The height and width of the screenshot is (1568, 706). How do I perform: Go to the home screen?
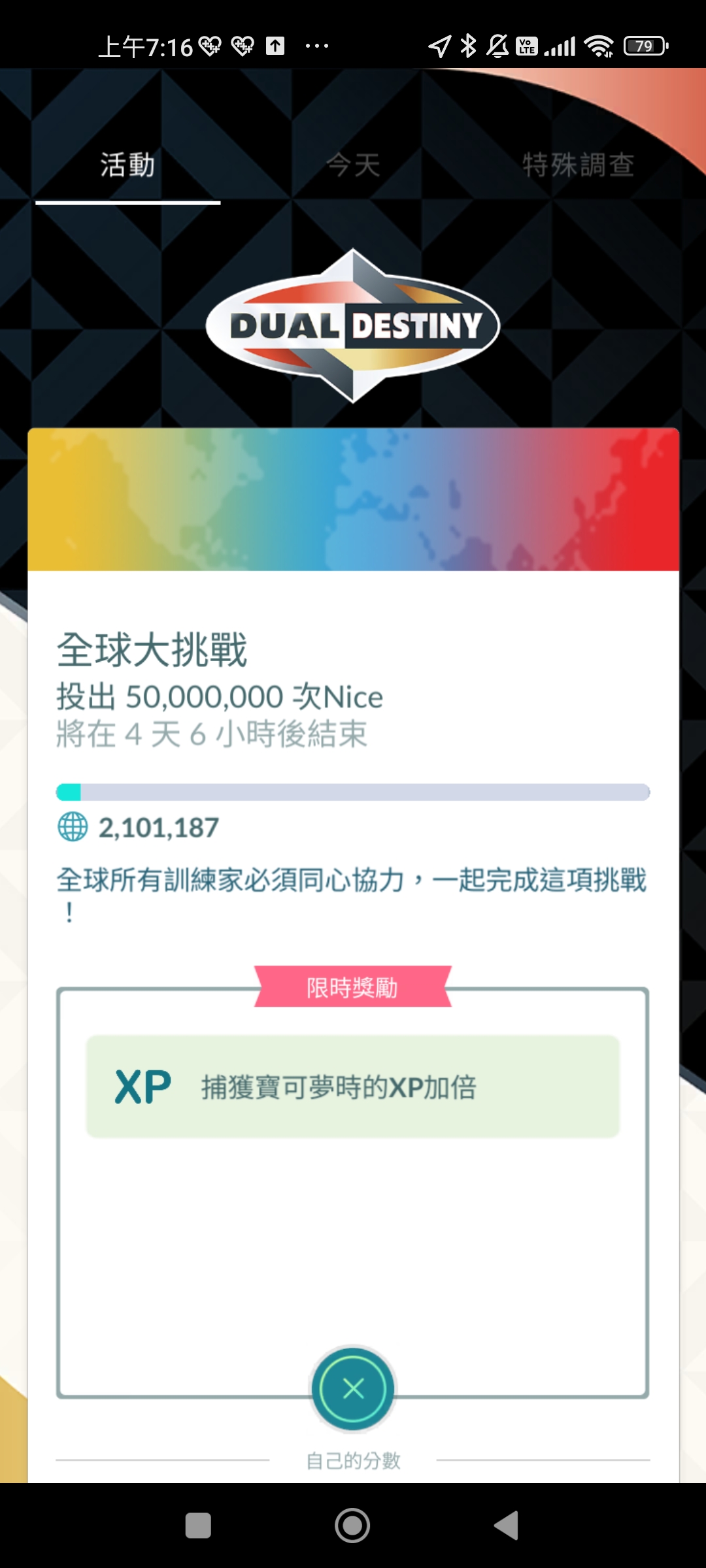click(x=352, y=1526)
